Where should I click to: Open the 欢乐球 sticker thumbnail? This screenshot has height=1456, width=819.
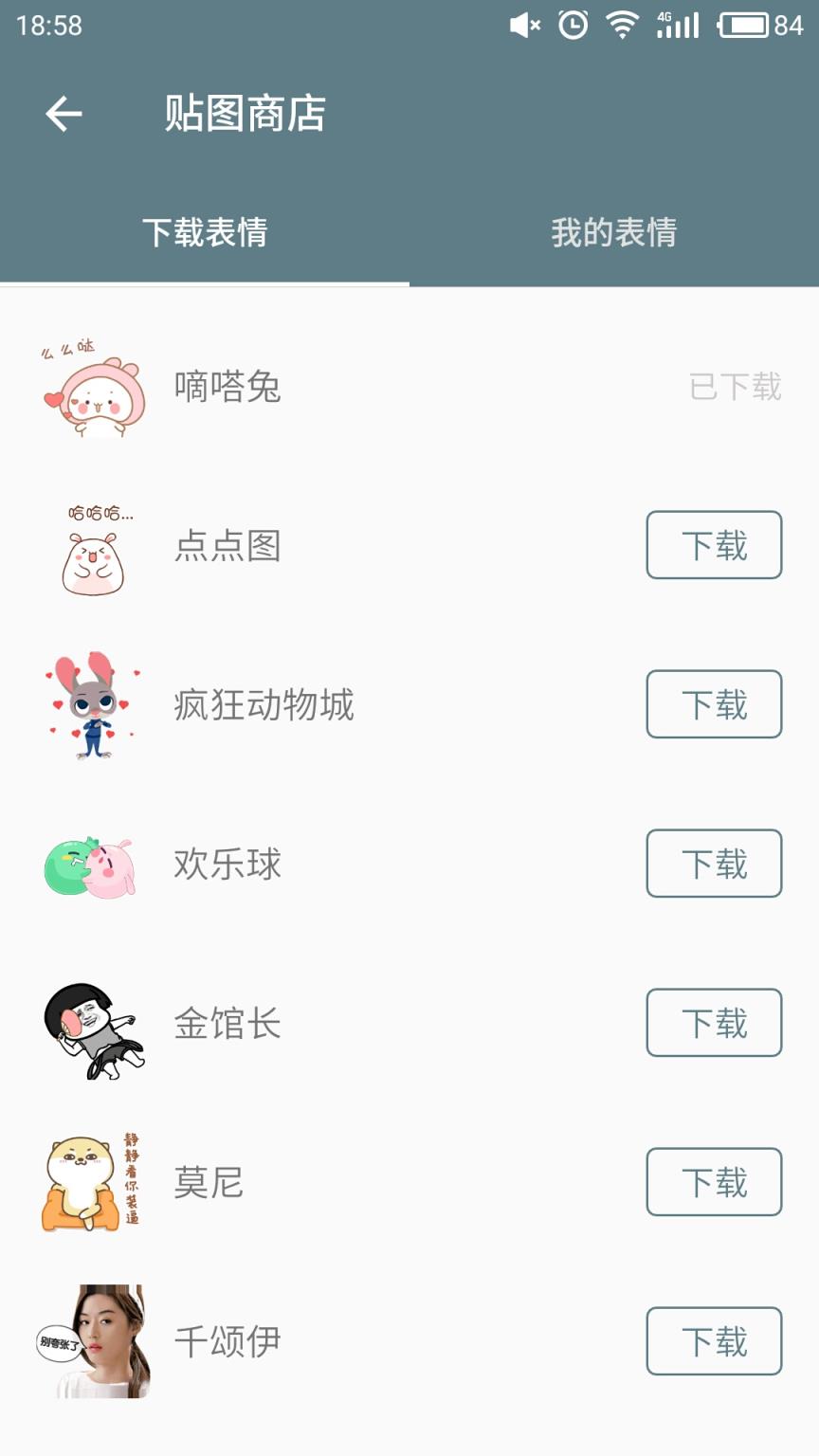tap(90, 864)
